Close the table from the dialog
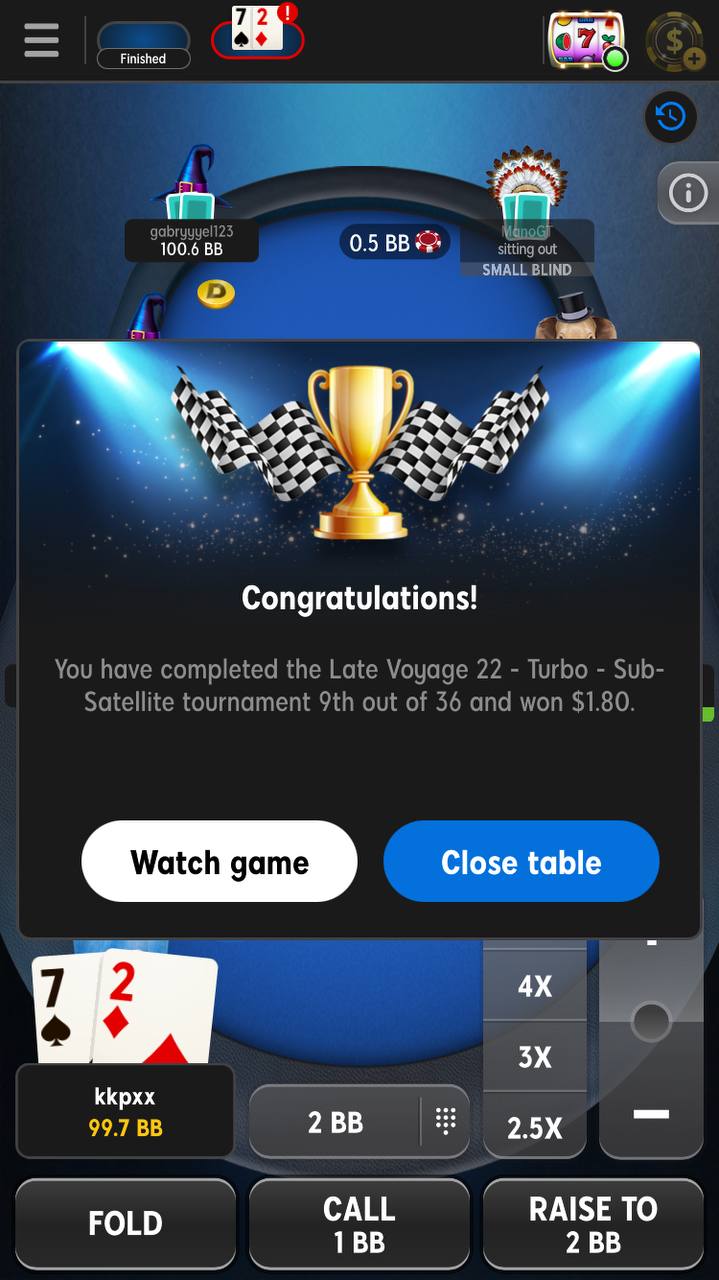This screenshot has height=1280, width=719. [x=521, y=862]
